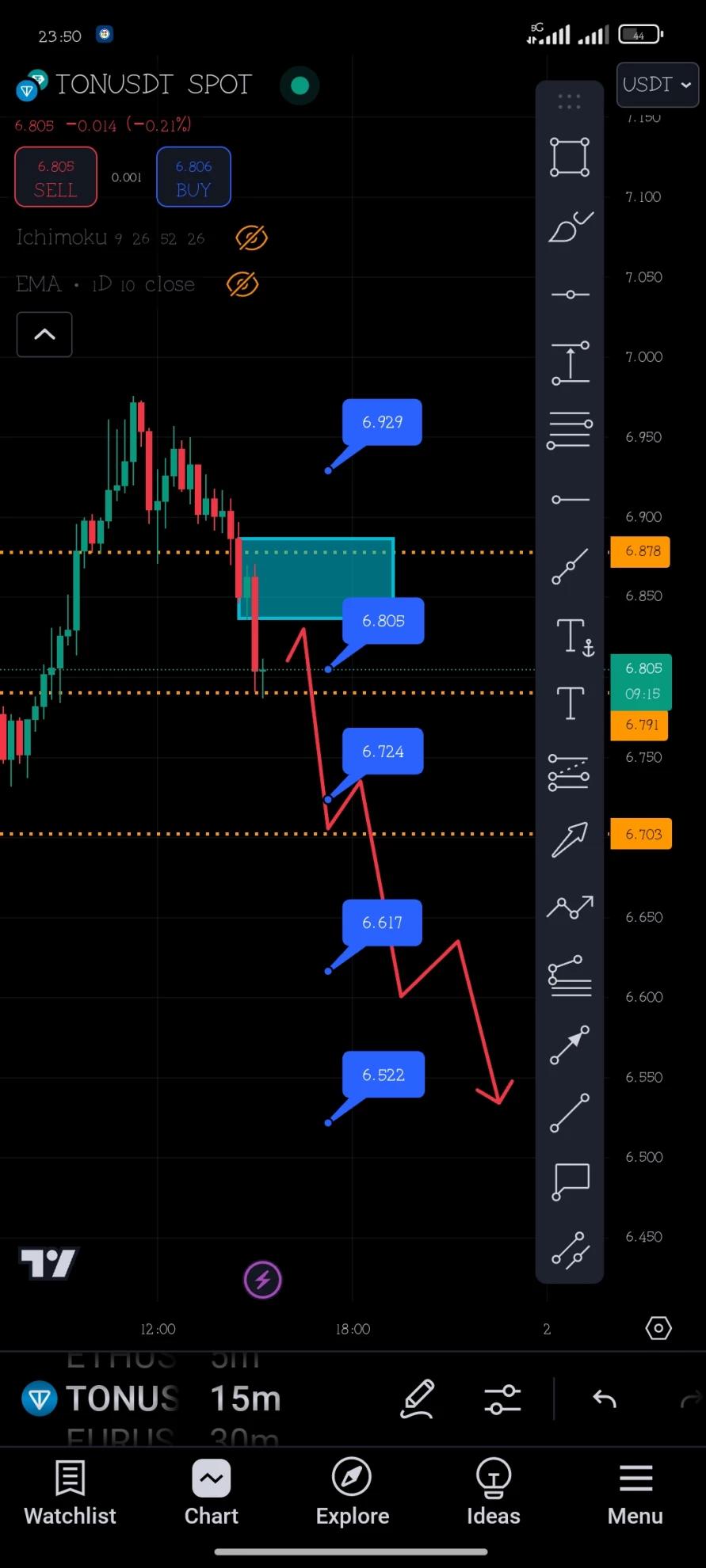Switch to the Explore tab
The image size is (706, 1568).
point(352,1494)
